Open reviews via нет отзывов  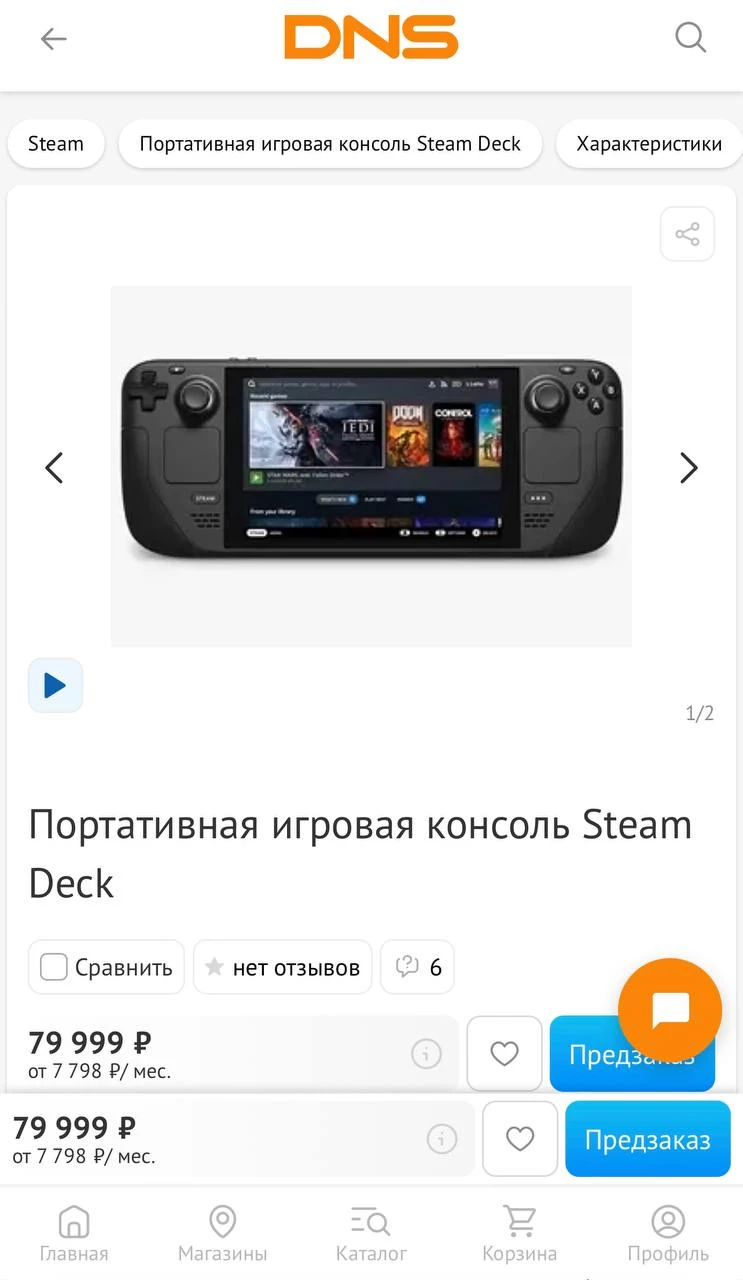click(282, 967)
